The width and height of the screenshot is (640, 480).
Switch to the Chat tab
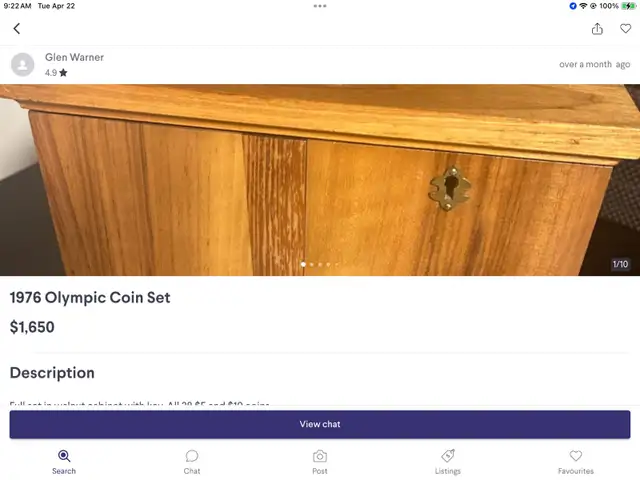192,461
